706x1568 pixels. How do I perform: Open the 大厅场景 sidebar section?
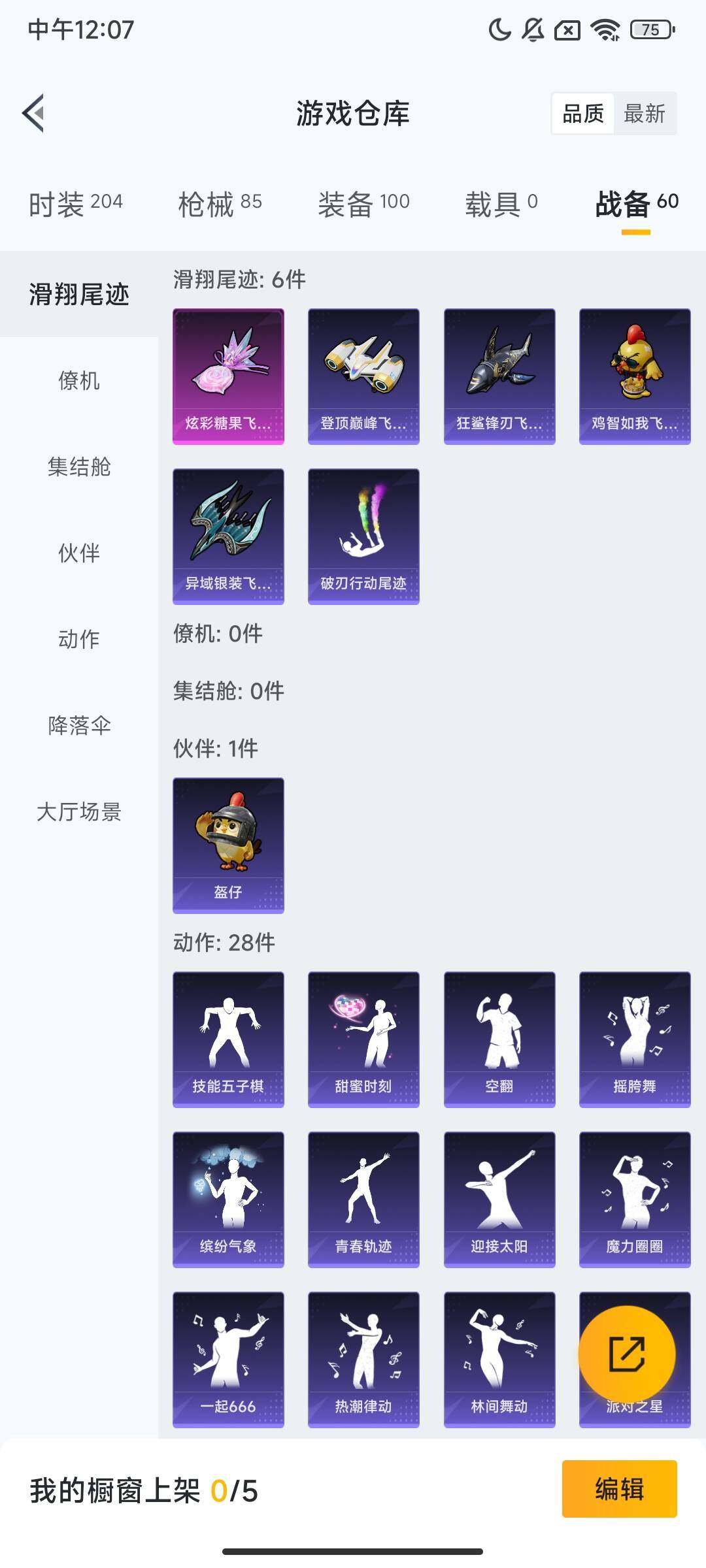click(x=78, y=813)
